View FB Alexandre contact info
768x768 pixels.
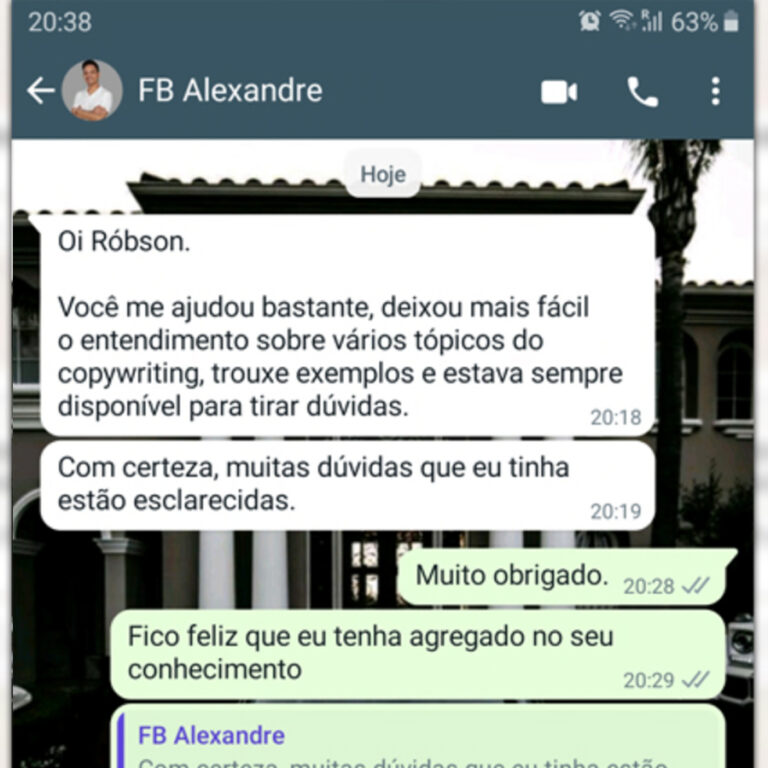(x=230, y=91)
